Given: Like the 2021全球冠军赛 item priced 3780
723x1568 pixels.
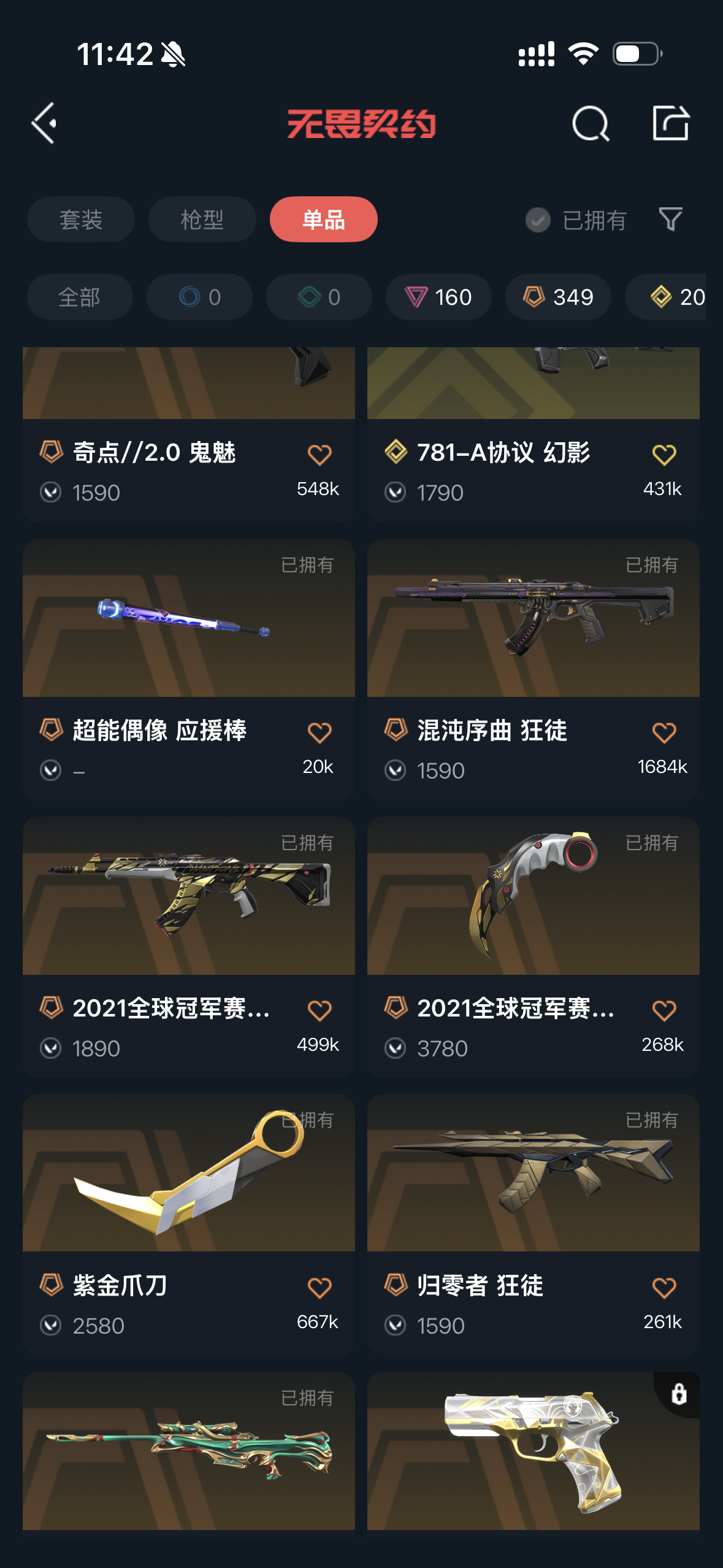Looking at the screenshot, I should pos(664,1010).
